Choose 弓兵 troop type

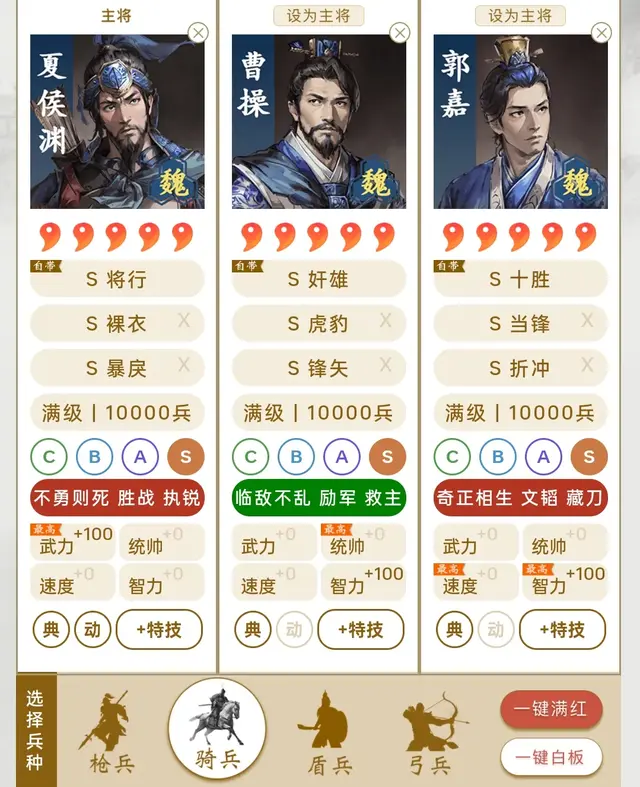click(430, 736)
